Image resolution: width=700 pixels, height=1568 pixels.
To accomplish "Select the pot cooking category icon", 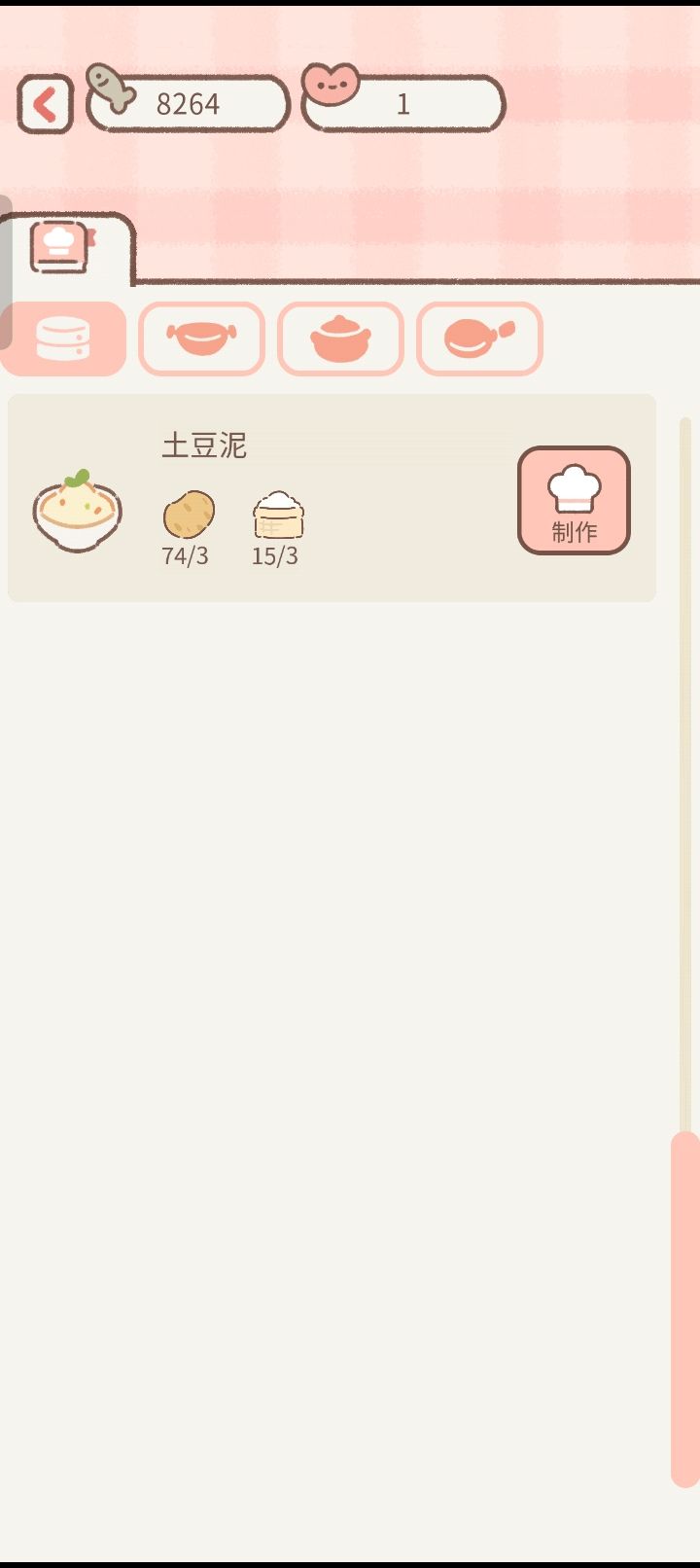I will pos(340,338).
